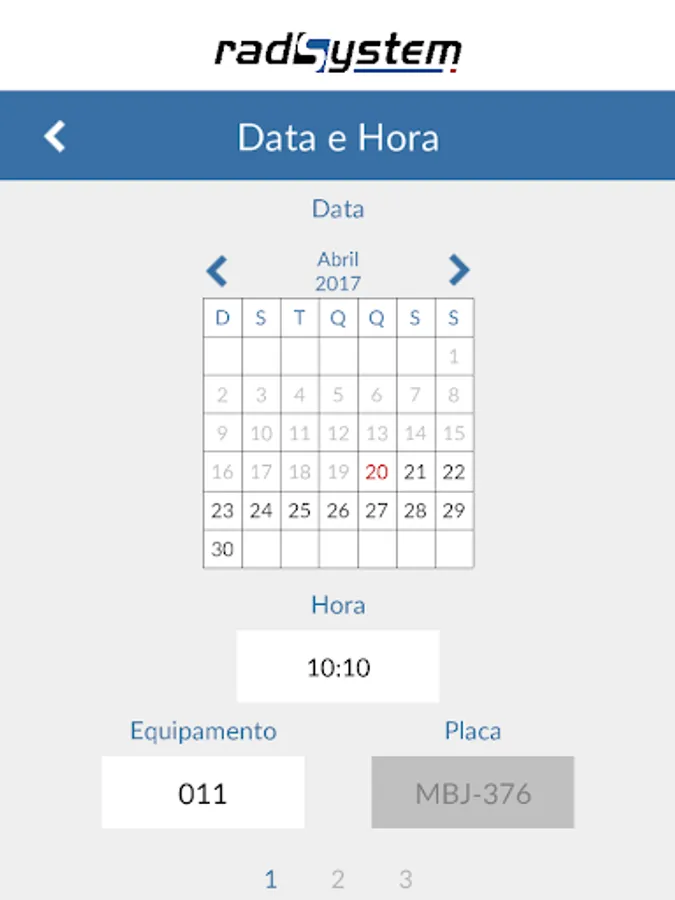675x900 pixels.
Task: Show next month after Abril
Action: coord(458,270)
